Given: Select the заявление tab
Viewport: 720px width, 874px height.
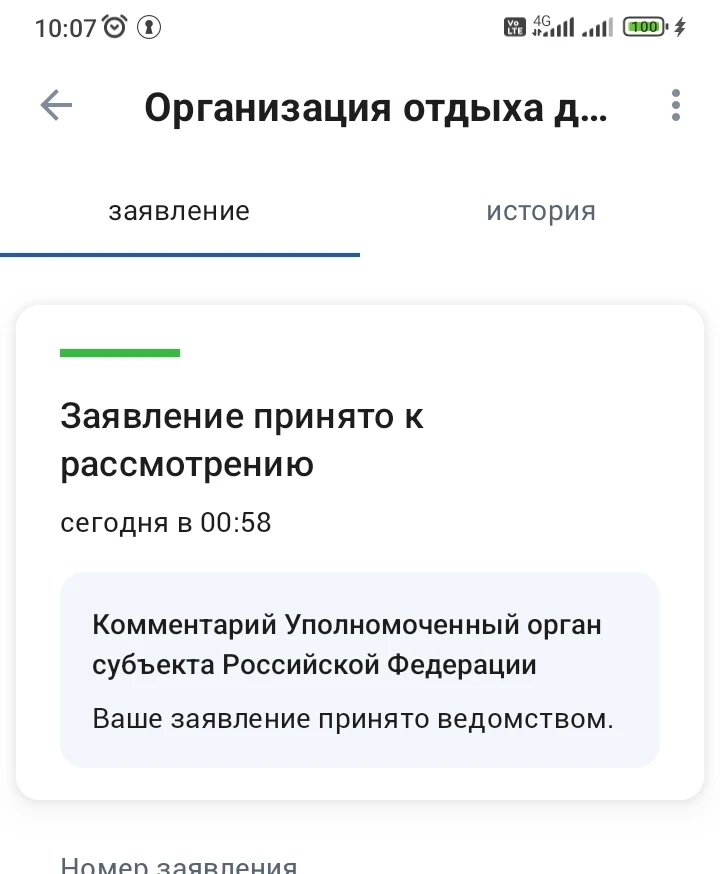Looking at the screenshot, I should (179, 212).
